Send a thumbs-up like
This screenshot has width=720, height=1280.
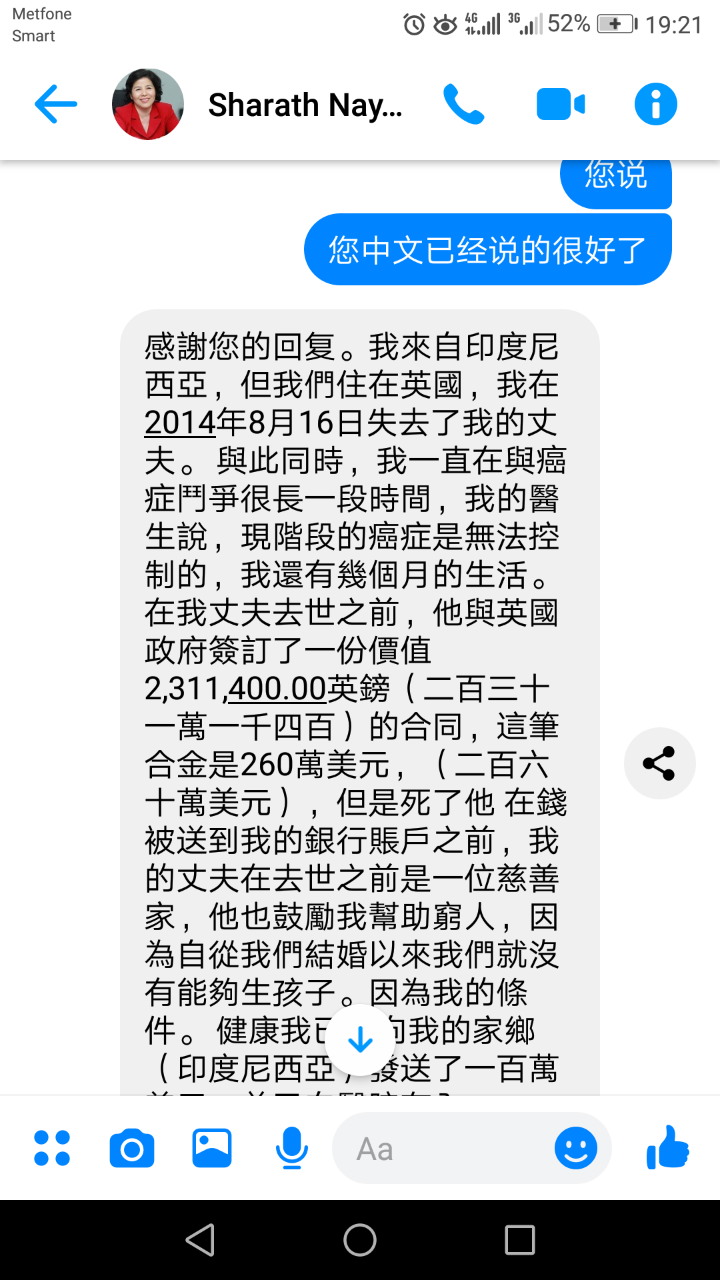point(668,1148)
